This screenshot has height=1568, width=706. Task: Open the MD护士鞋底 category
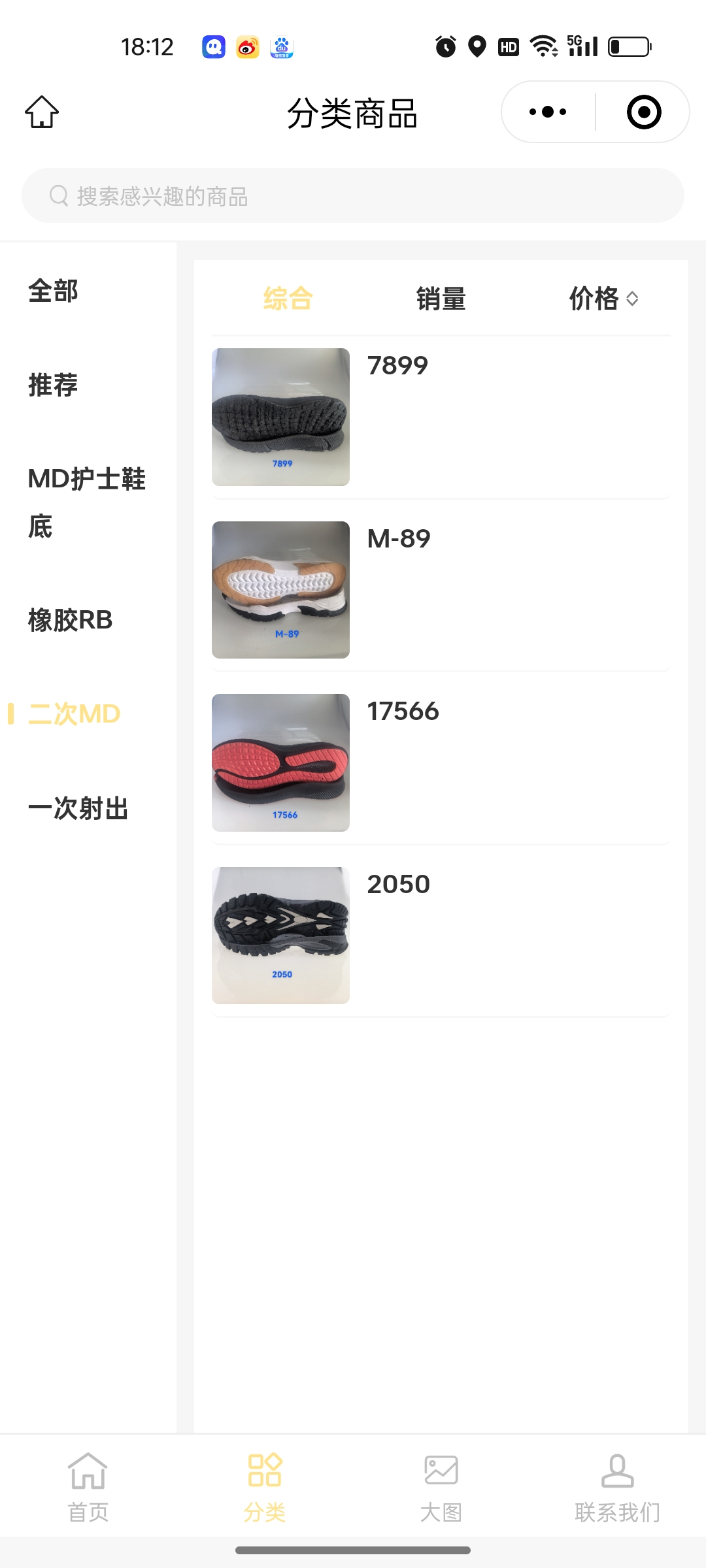[x=86, y=502]
